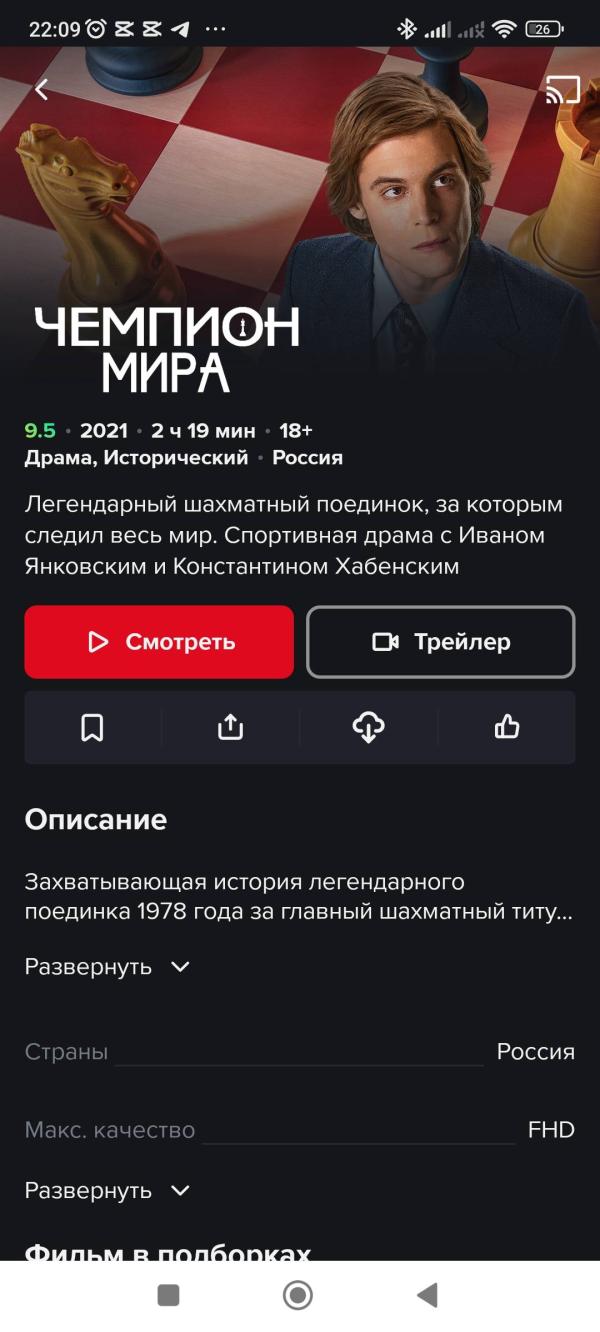Expand details below Макс. качество
Viewport: 600px width, 1332px height.
[x=107, y=1191]
